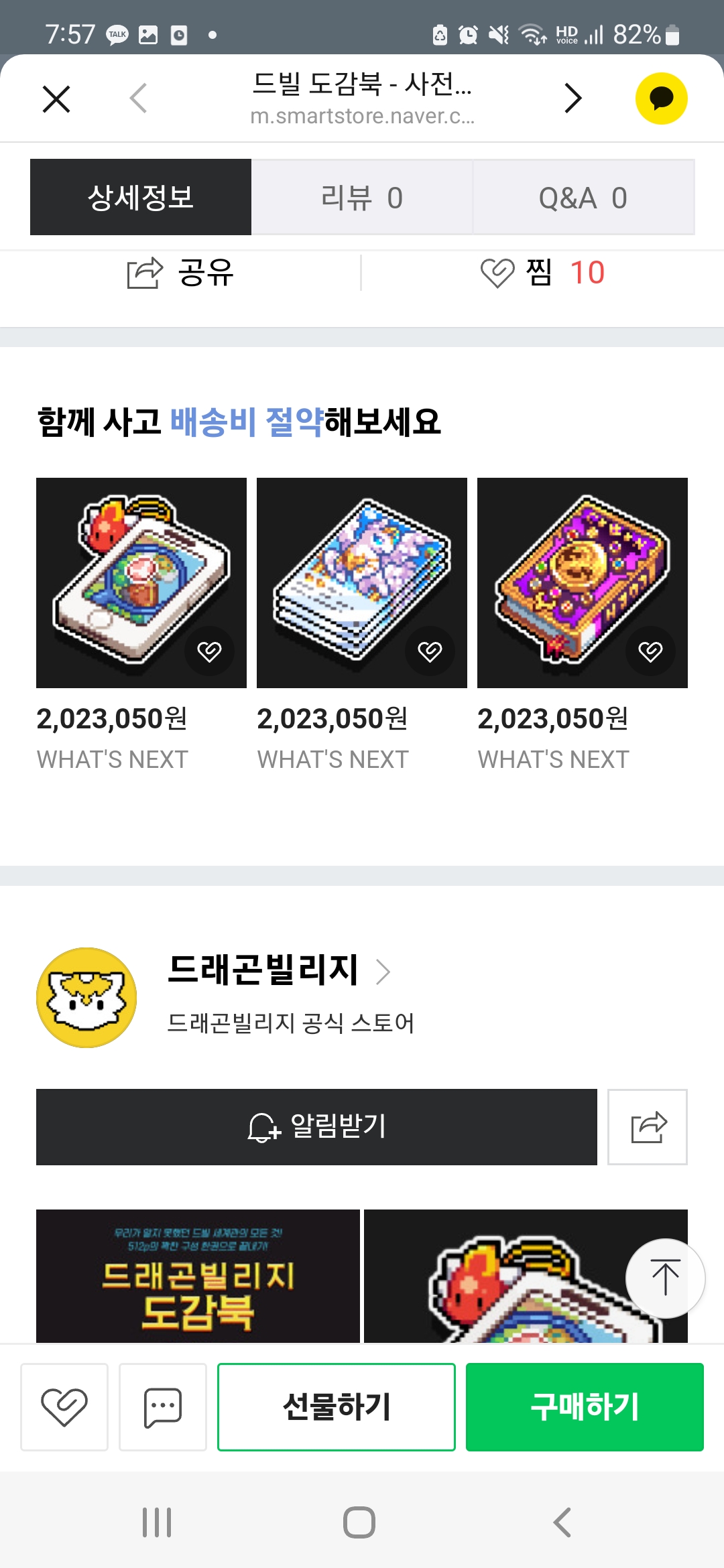Select the 상세정보 tab
Image resolution: width=724 pixels, height=1568 pixels.
[x=141, y=198]
